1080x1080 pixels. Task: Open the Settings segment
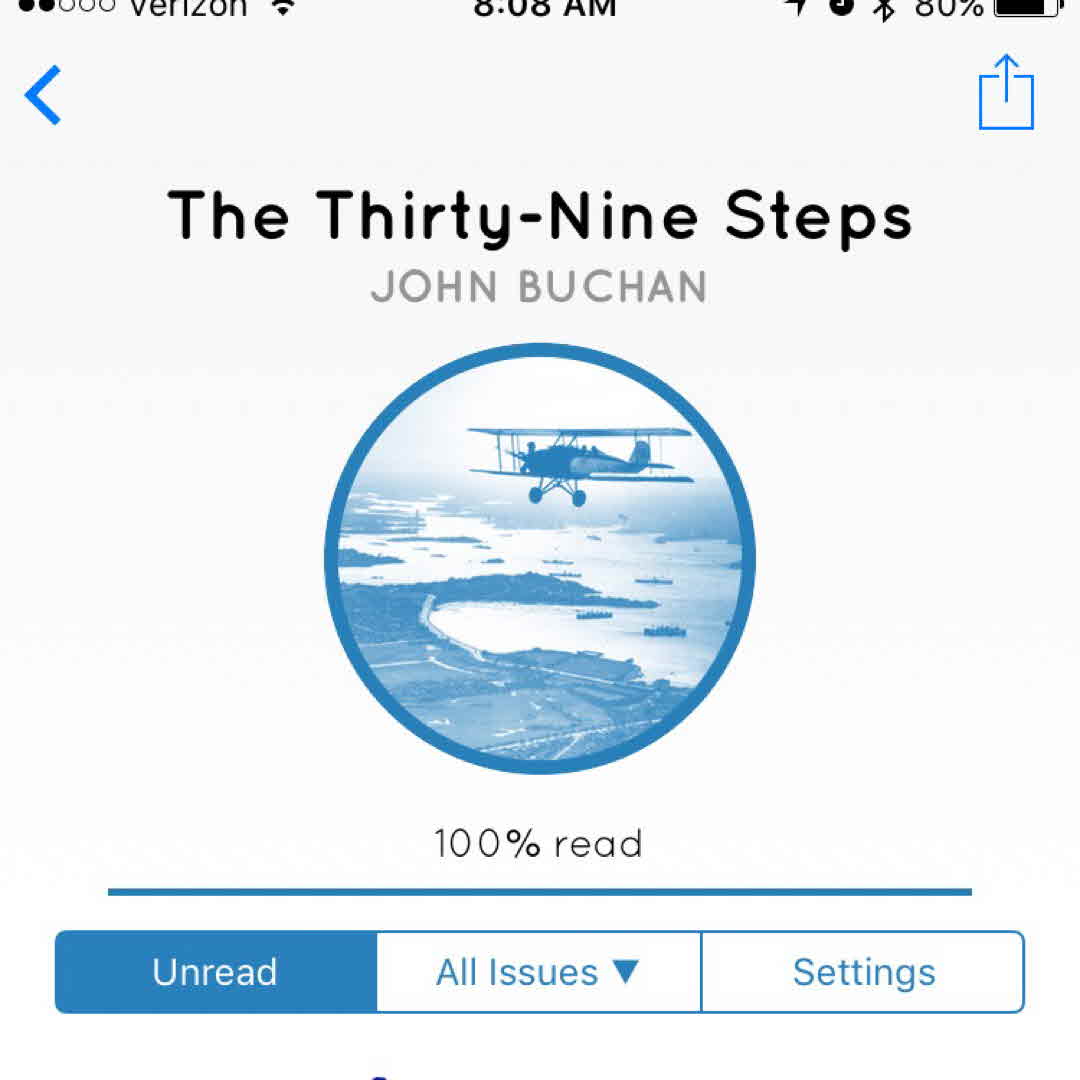(863, 972)
